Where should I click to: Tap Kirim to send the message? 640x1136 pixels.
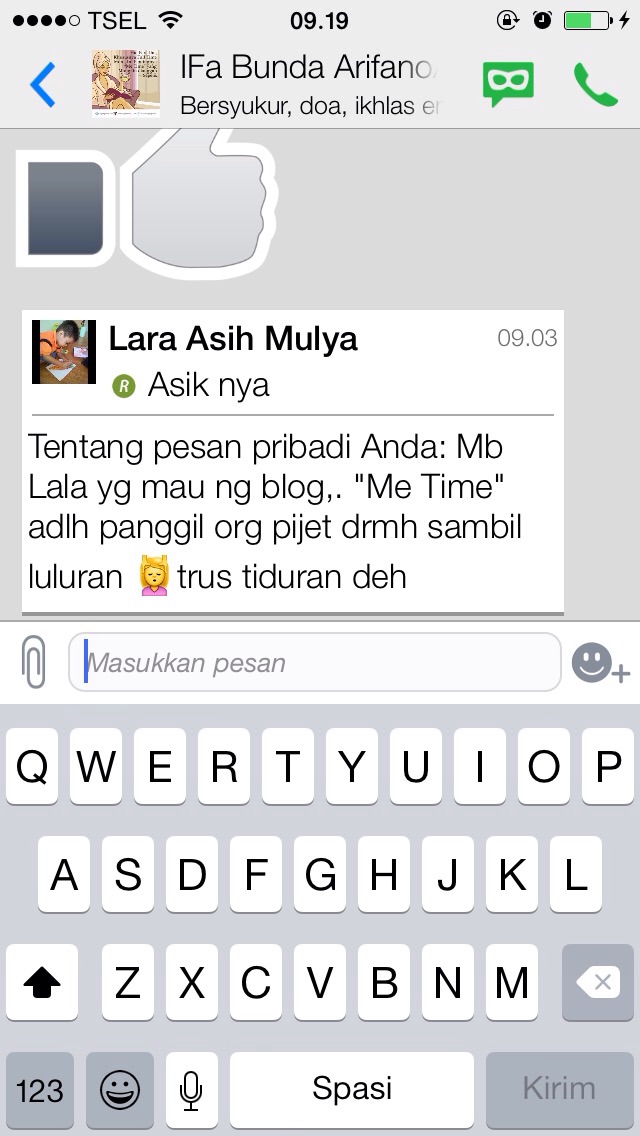click(x=559, y=1088)
